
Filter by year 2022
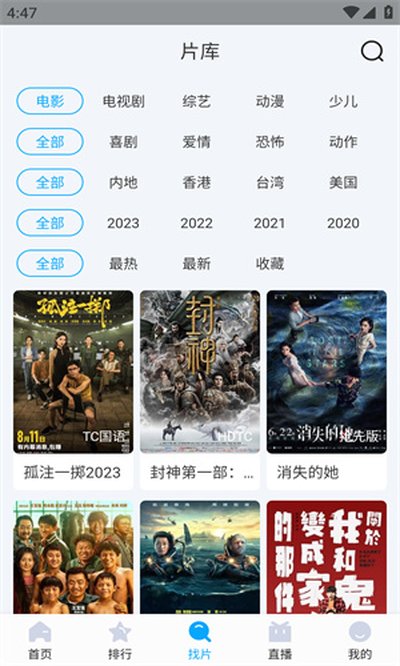point(197,223)
